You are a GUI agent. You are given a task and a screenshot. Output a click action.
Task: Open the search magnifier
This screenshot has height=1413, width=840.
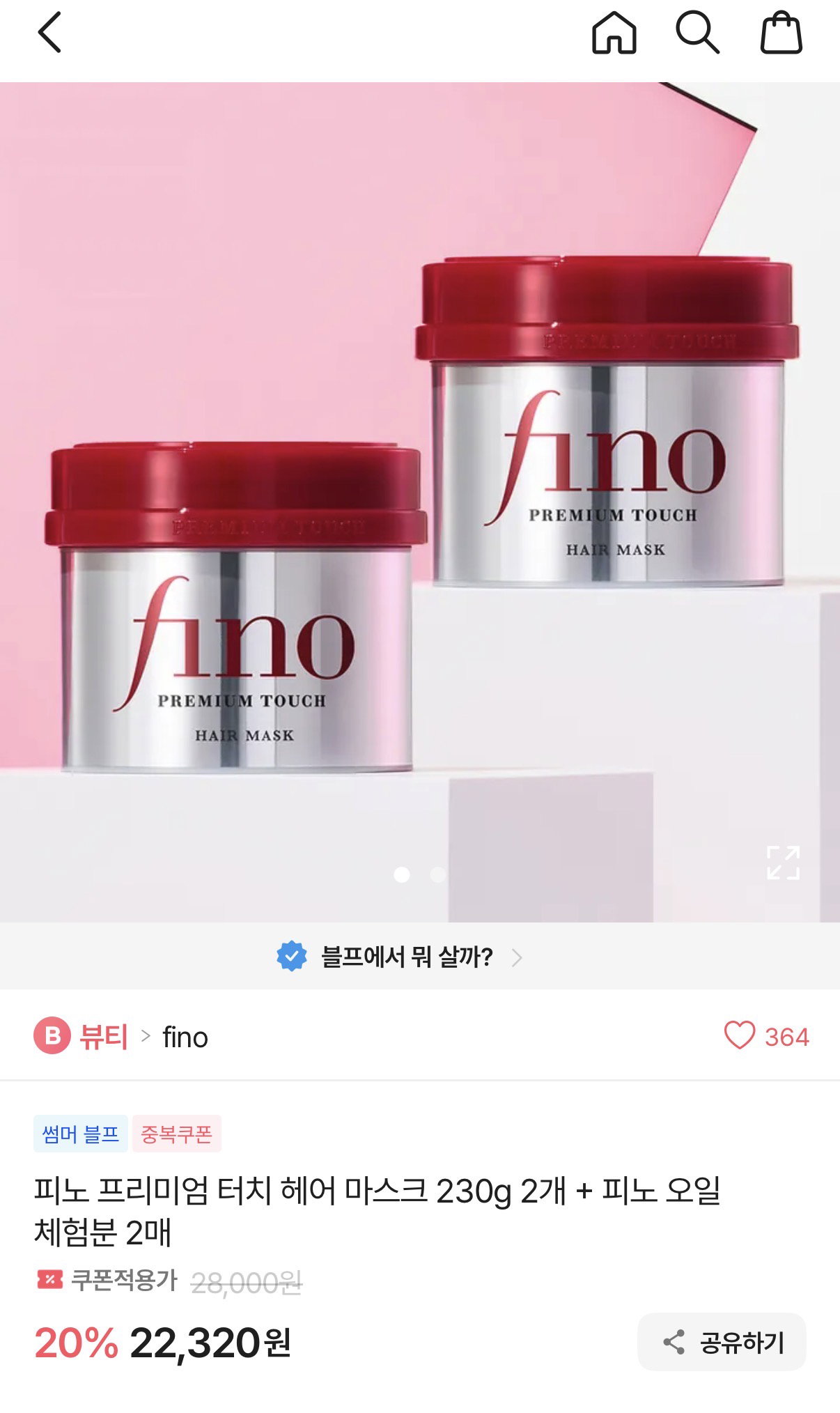(697, 33)
